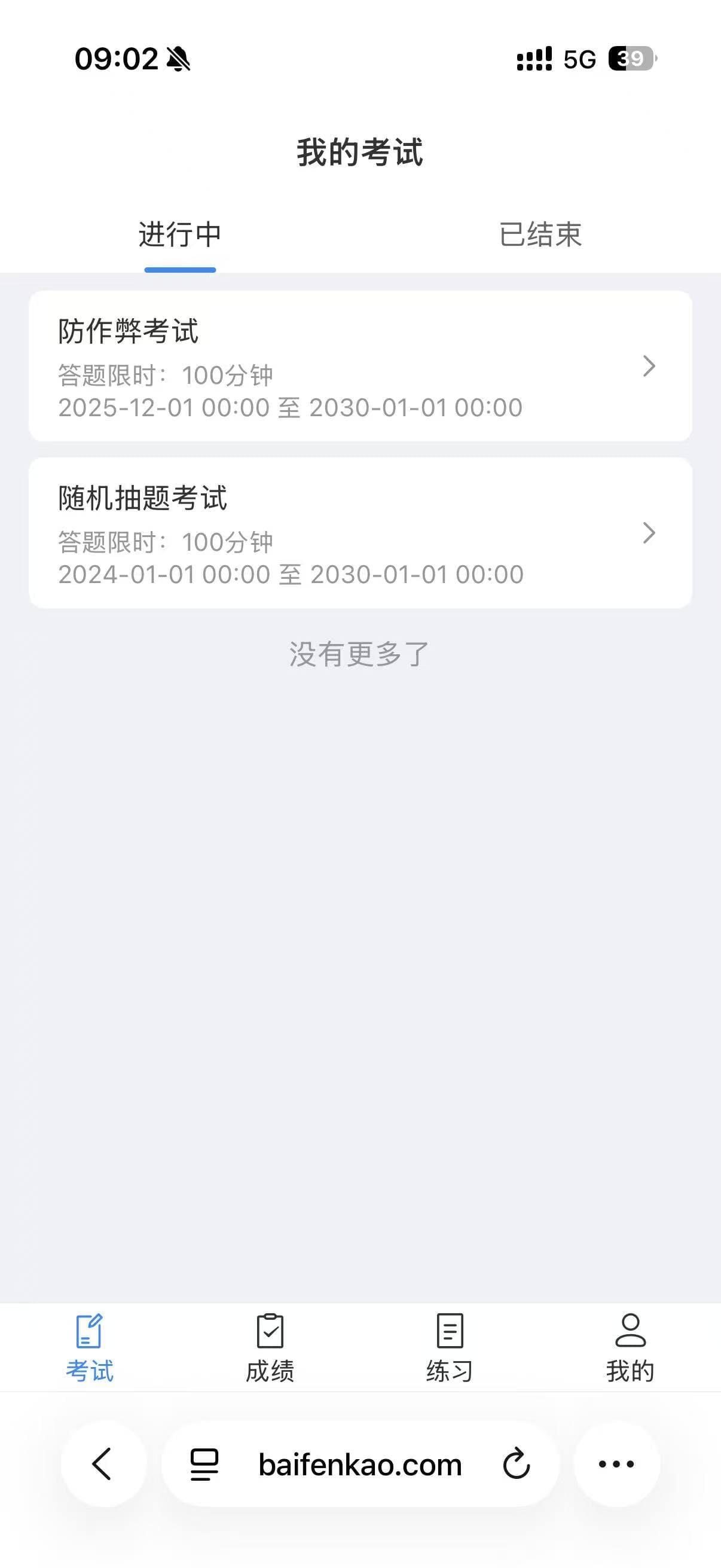Expand details for 防作弊考试 via chevron
The width and height of the screenshot is (721, 1568).
[650, 366]
